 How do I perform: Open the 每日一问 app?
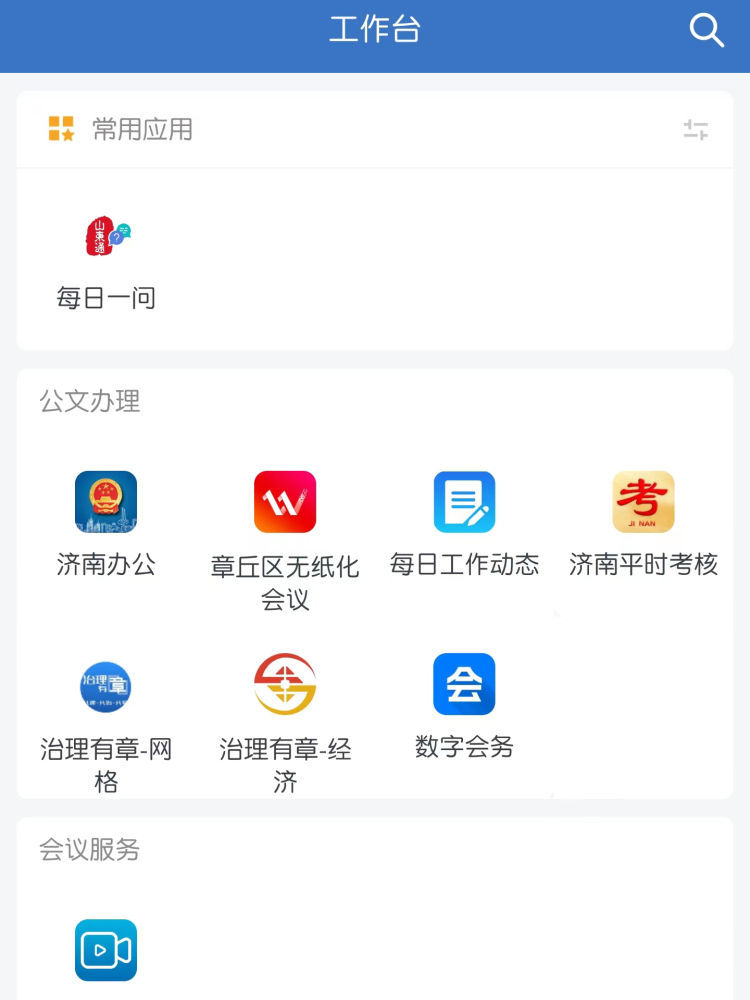pos(106,238)
